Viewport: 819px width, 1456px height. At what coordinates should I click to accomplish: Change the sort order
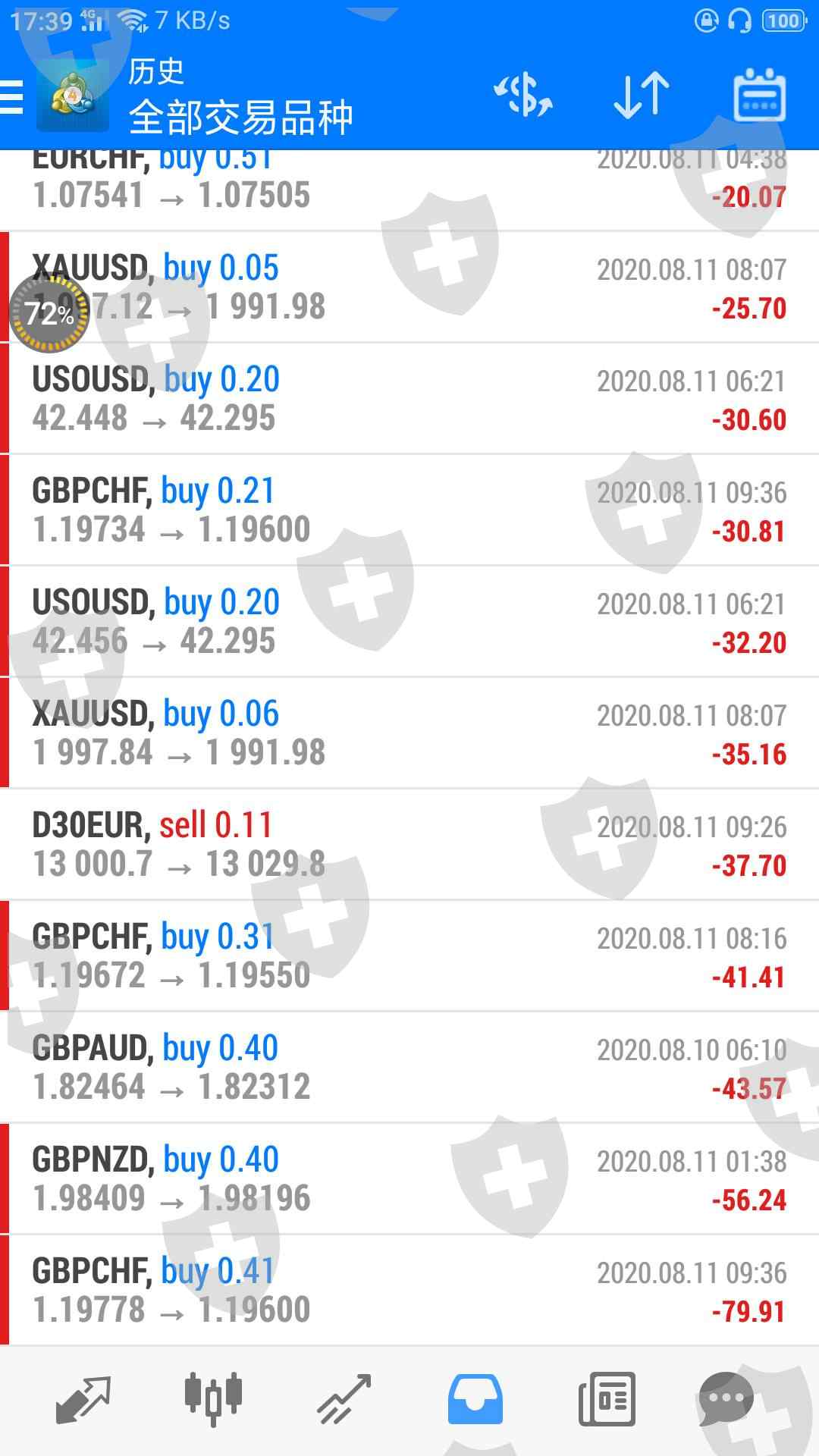(x=642, y=96)
